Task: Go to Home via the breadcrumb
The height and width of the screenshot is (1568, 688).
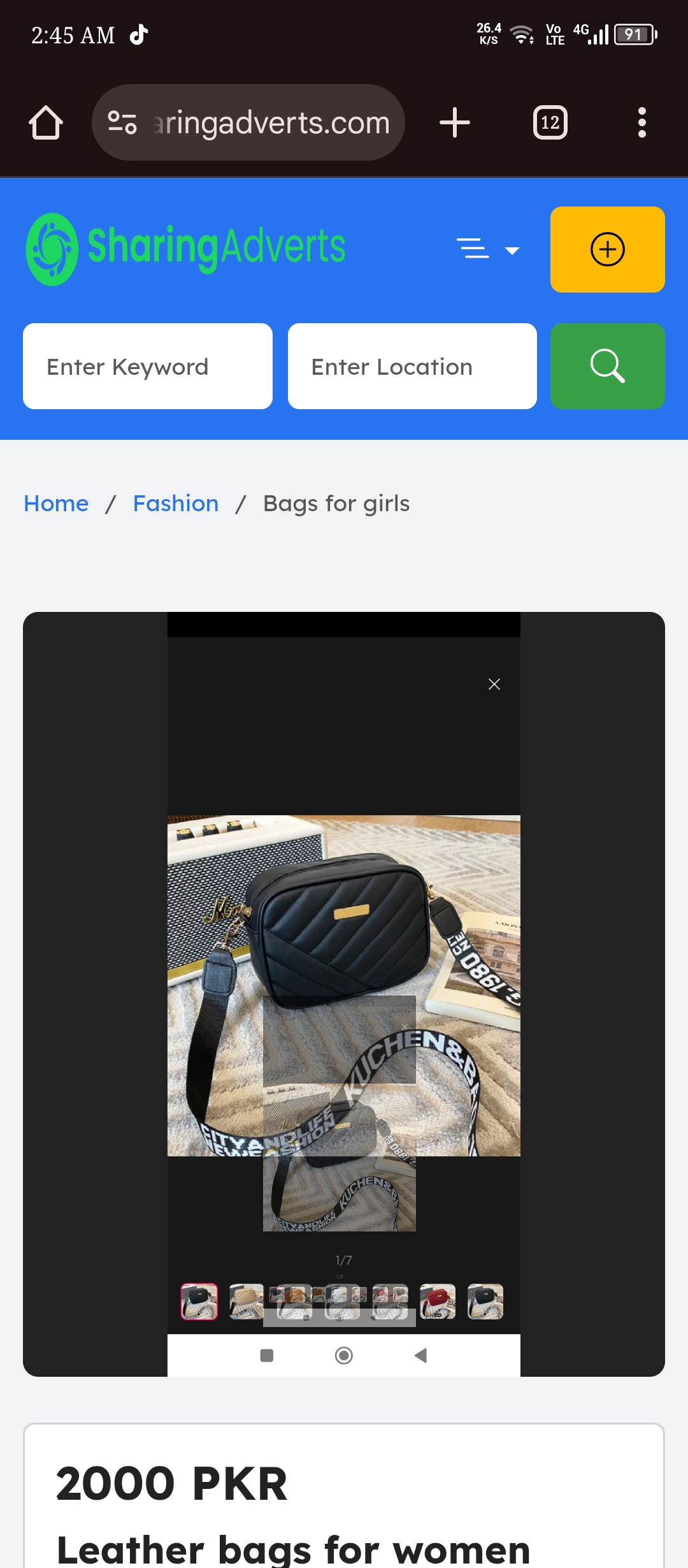Action: pos(56,504)
